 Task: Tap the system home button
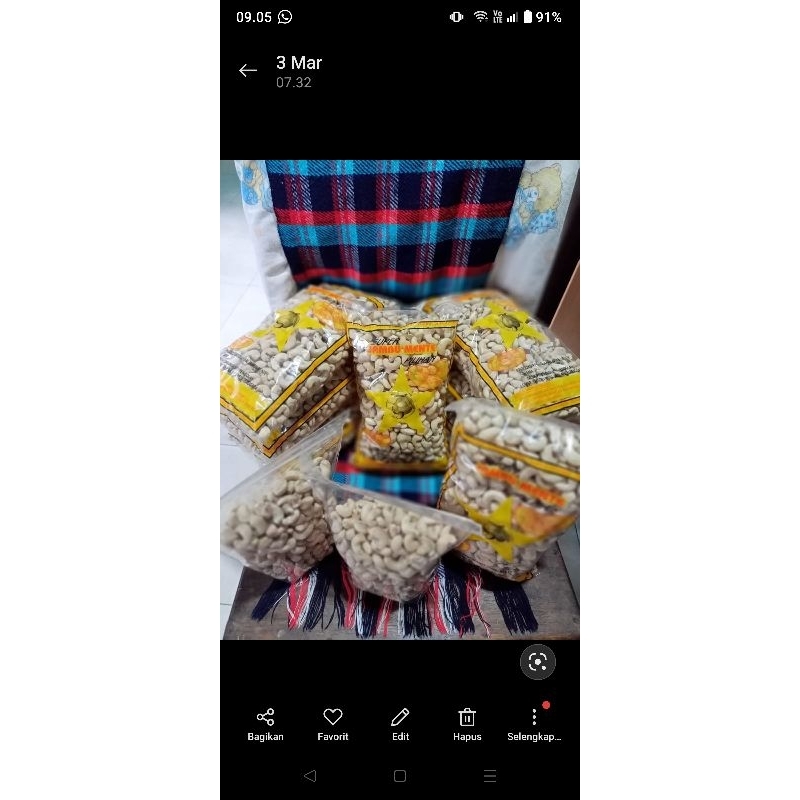[400, 776]
